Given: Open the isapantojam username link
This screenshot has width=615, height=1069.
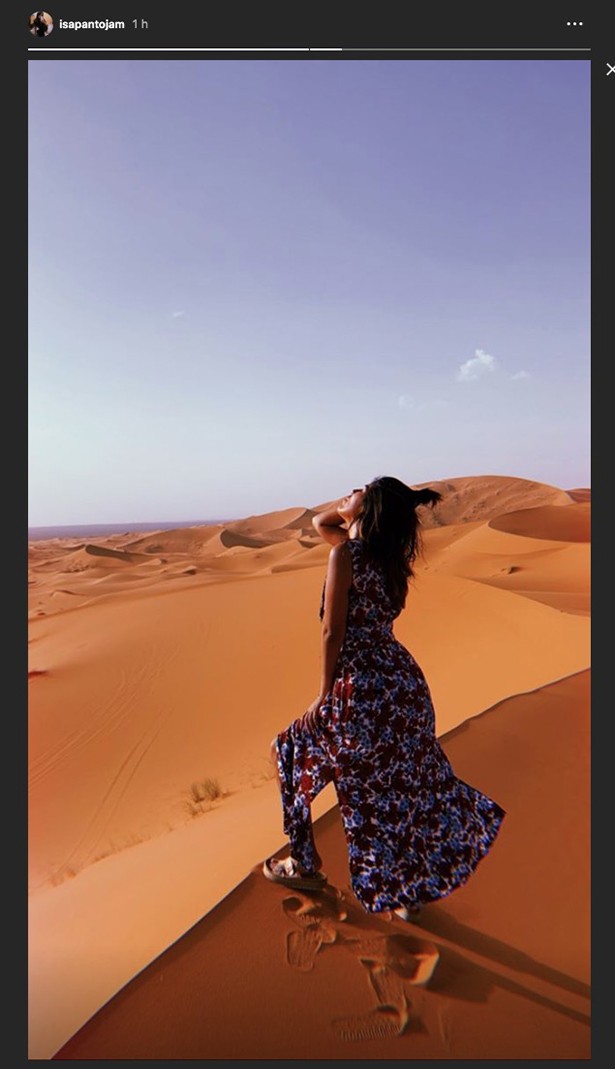Looking at the screenshot, I should coord(92,24).
